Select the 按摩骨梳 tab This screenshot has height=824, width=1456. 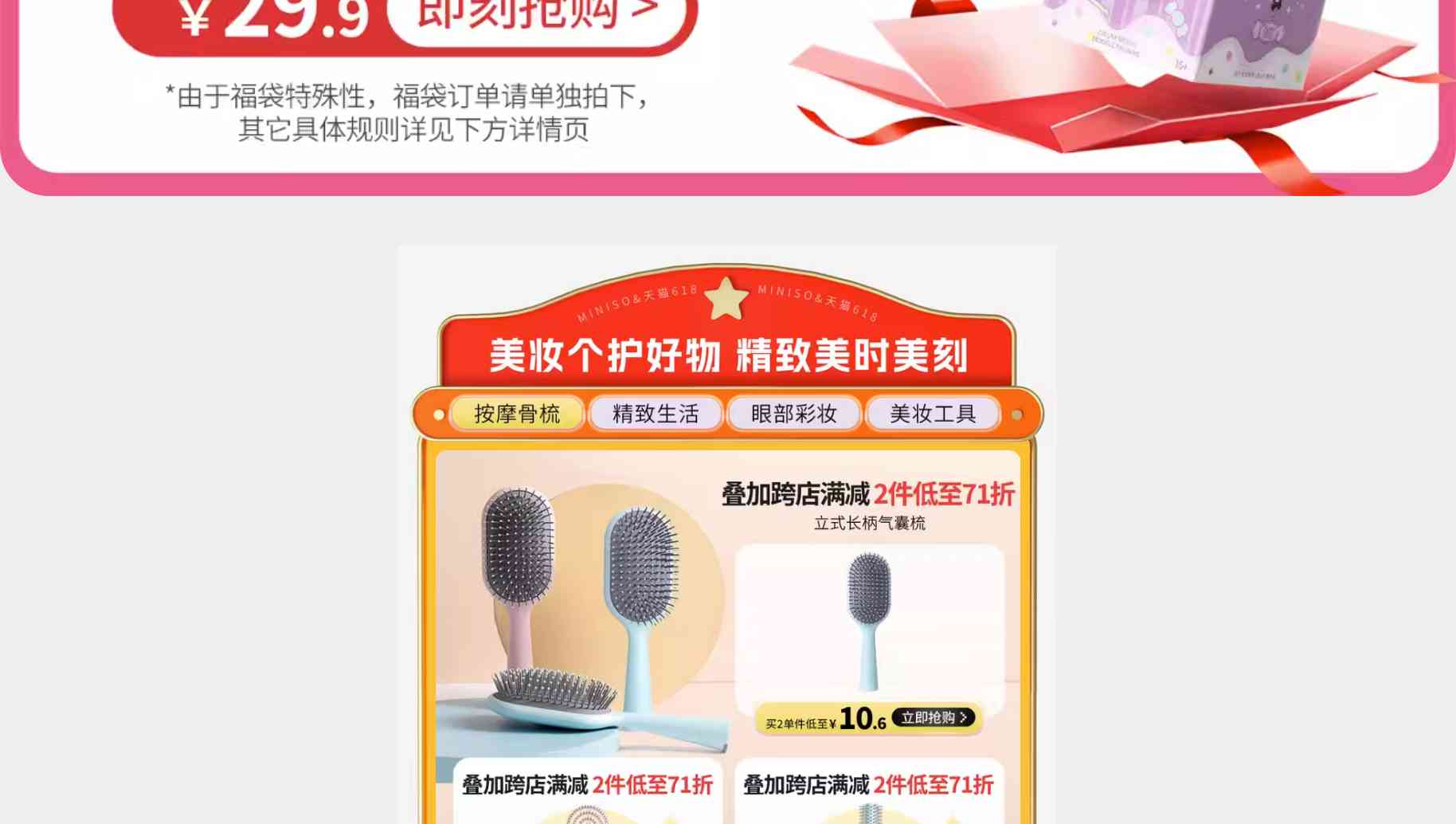517,414
